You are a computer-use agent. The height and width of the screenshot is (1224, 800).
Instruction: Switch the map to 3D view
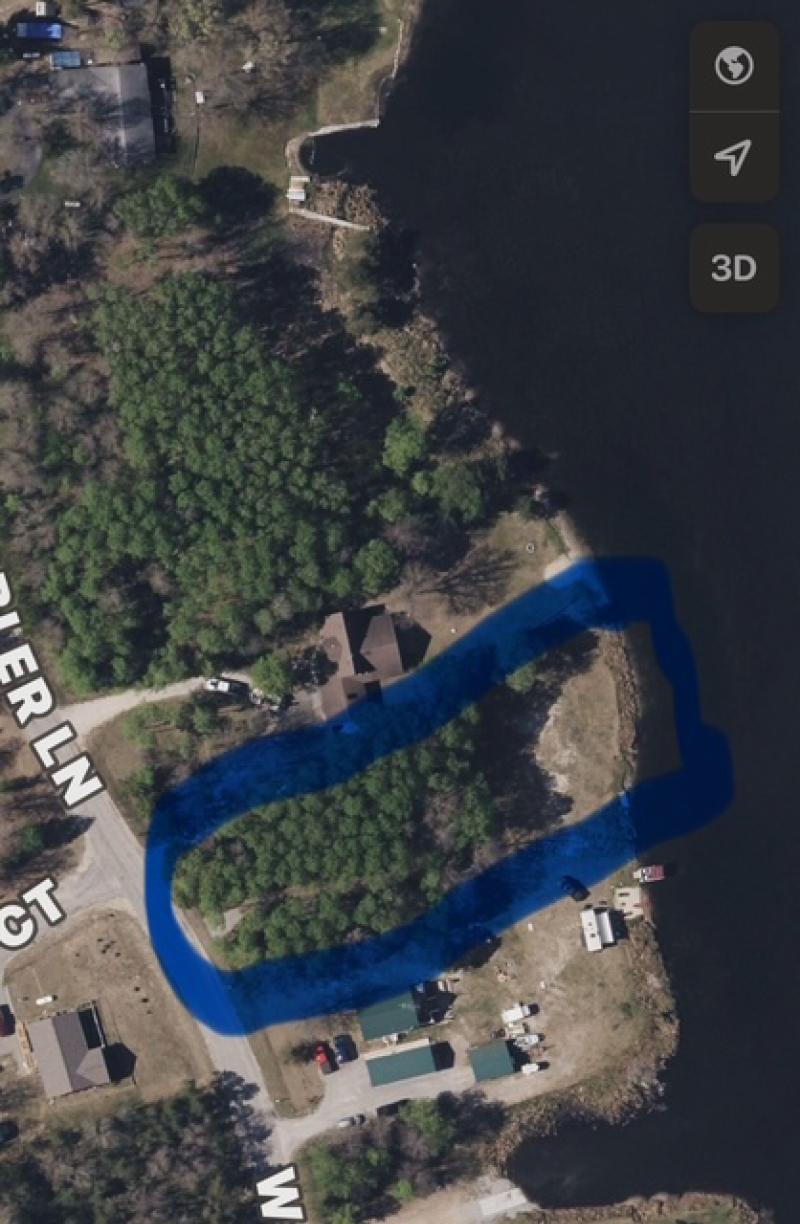coord(733,268)
